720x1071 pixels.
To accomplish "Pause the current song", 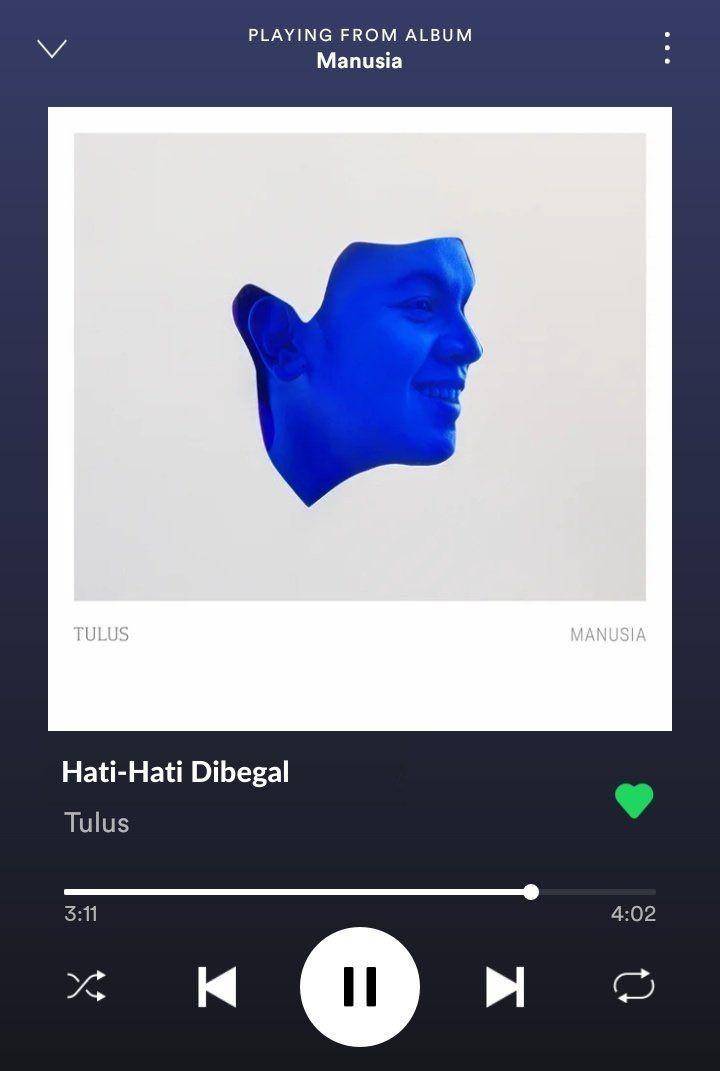I will (360, 987).
